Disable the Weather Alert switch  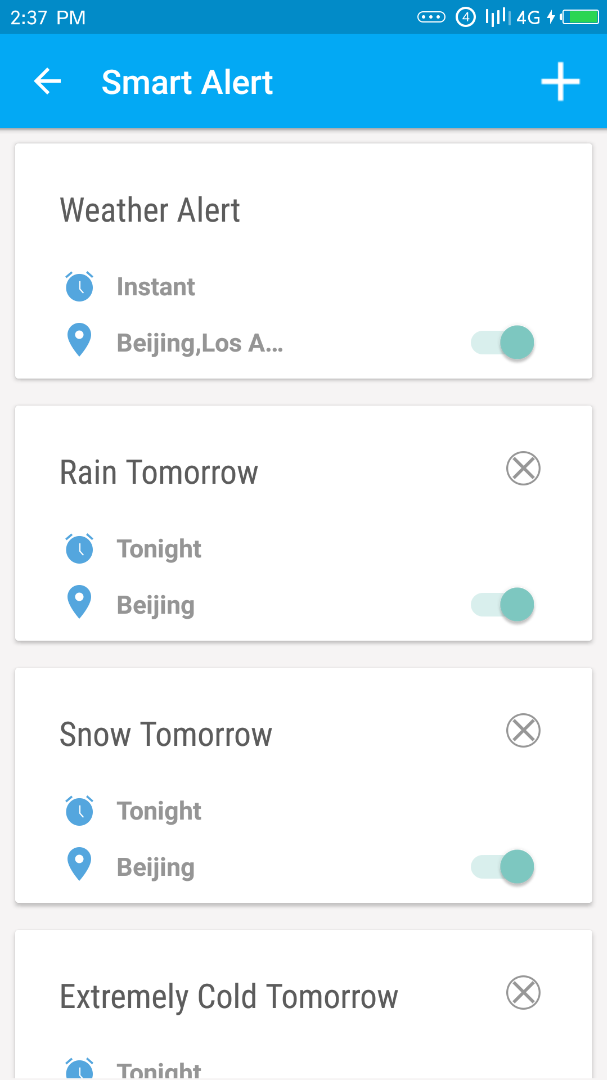click(503, 342)
